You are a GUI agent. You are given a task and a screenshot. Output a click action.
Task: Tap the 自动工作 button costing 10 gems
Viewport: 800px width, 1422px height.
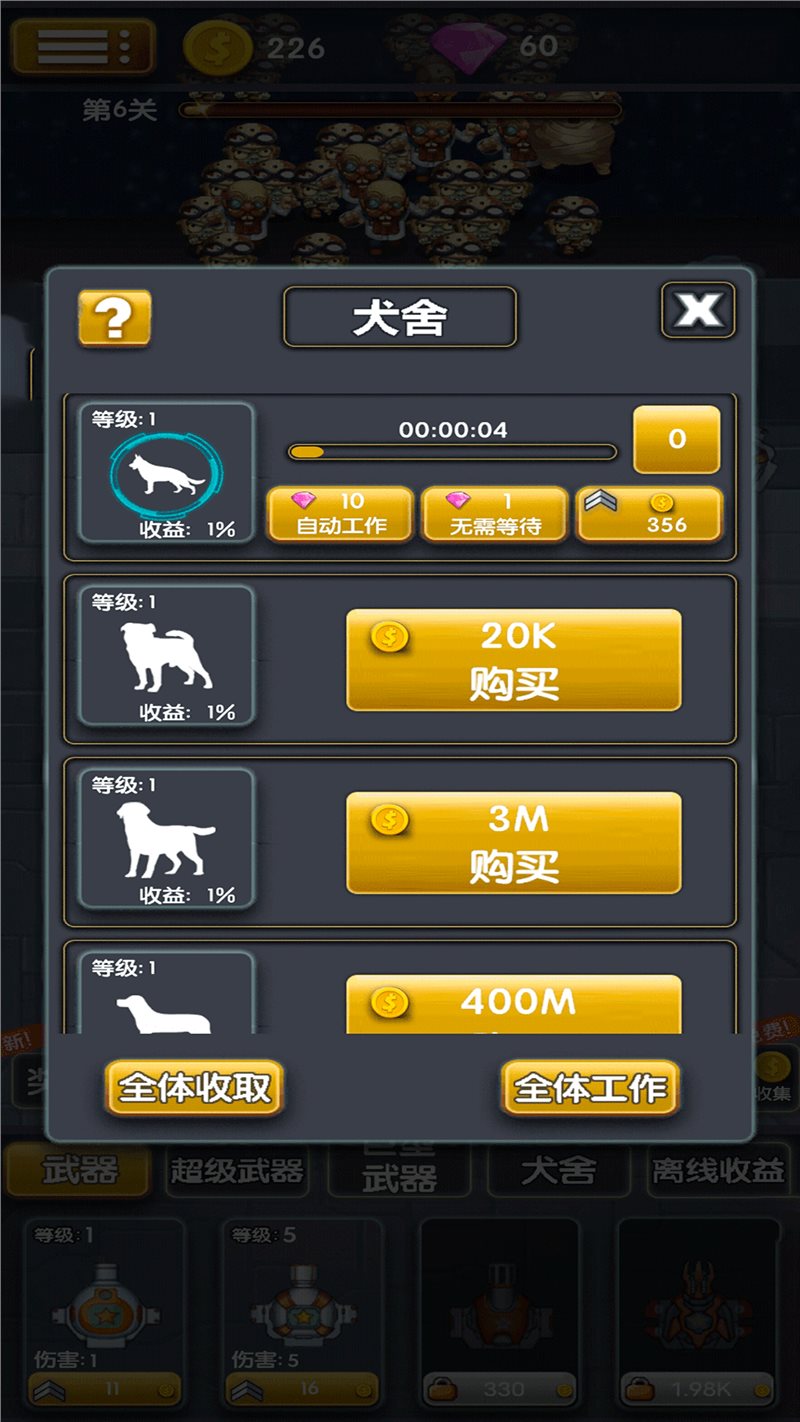click(x=340, y=514)
